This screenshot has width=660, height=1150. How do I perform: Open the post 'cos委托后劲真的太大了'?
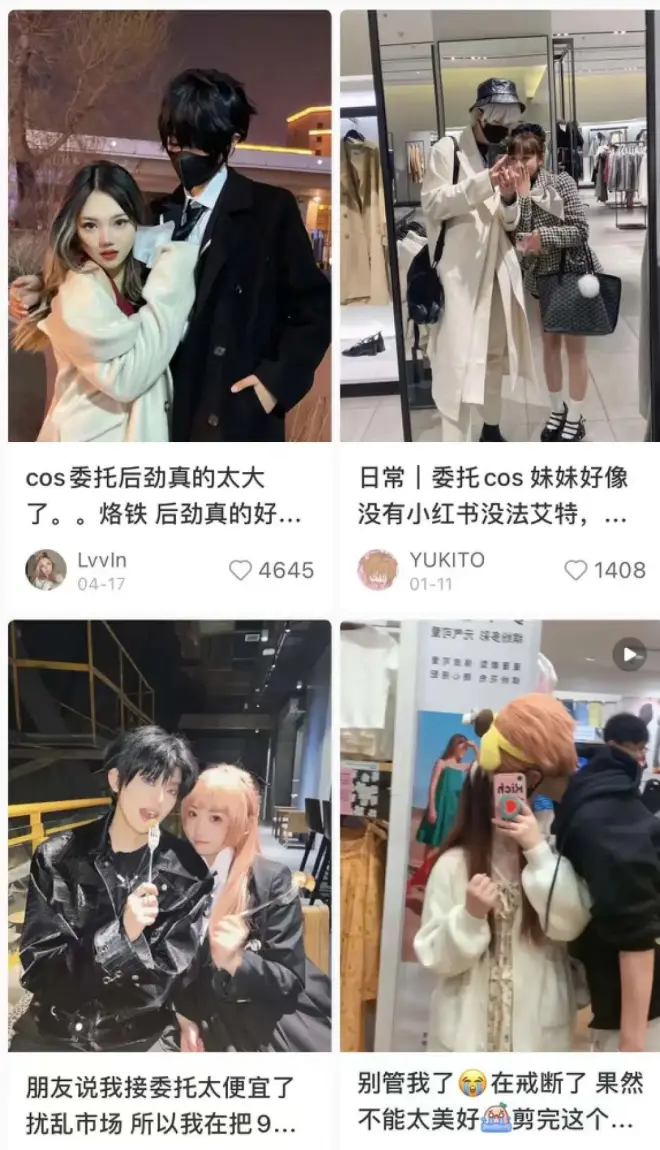[x=168, y=228]
